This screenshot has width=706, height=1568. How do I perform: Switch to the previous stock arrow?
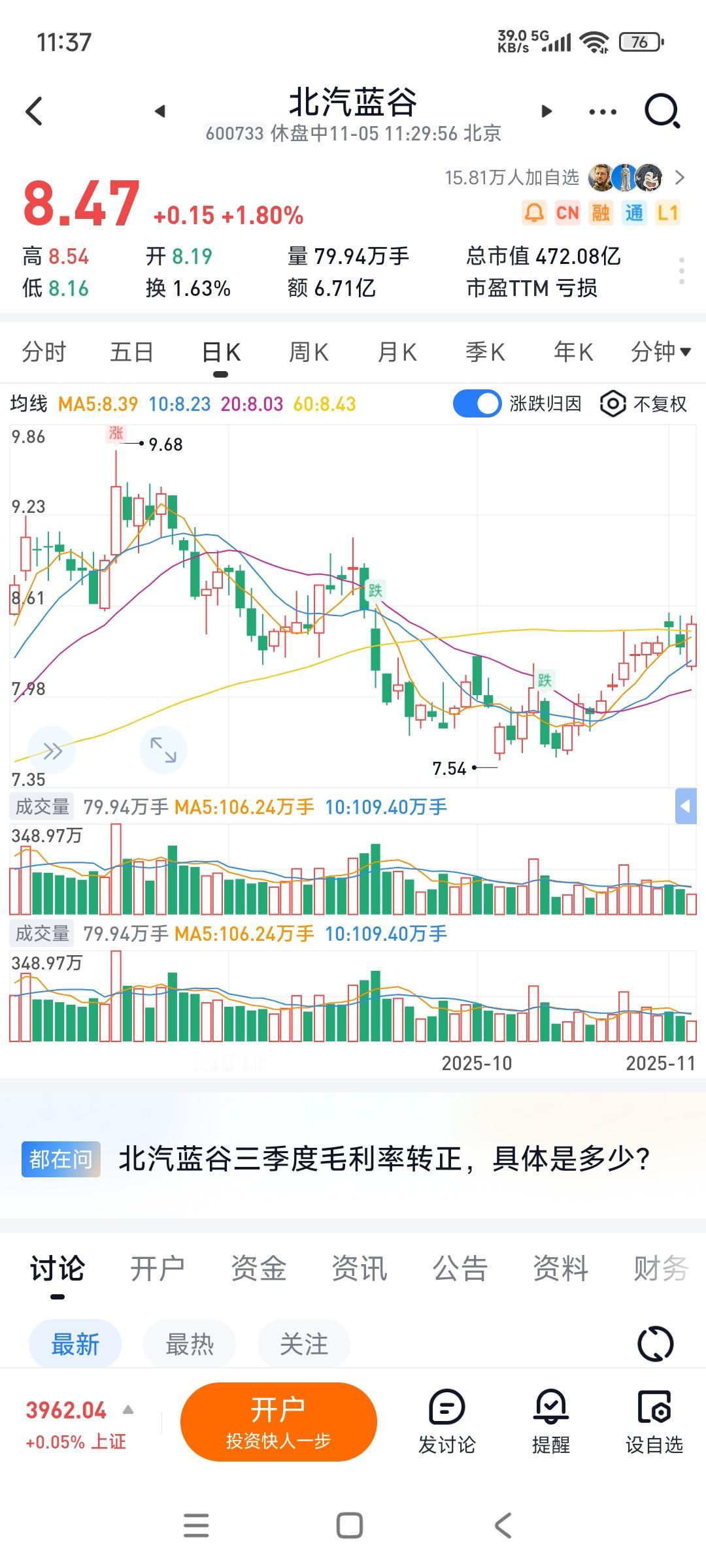[160, 112]
